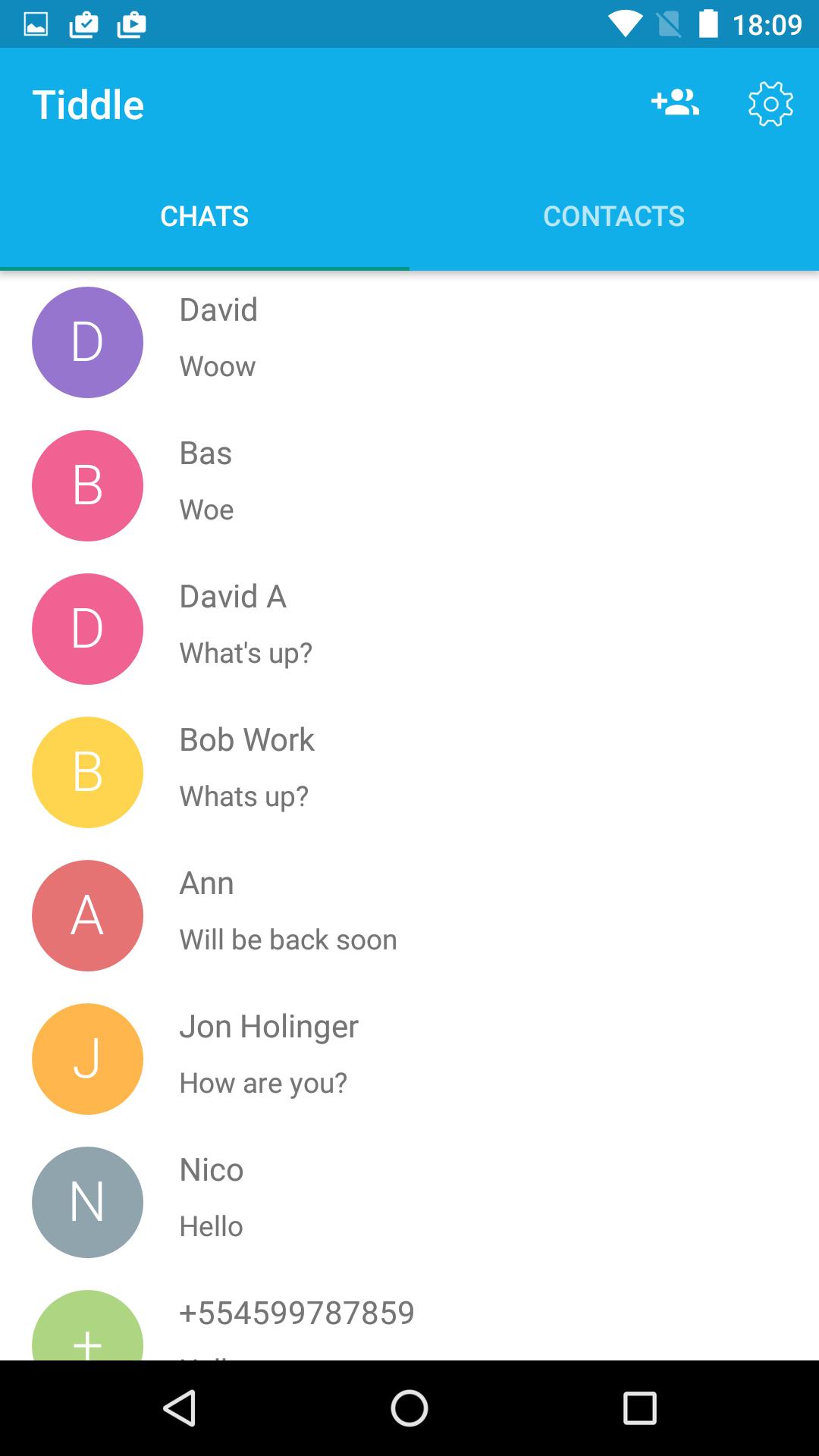Open the chat with David saying Woow
This screenshot has width=819, height=1456.
409,341
